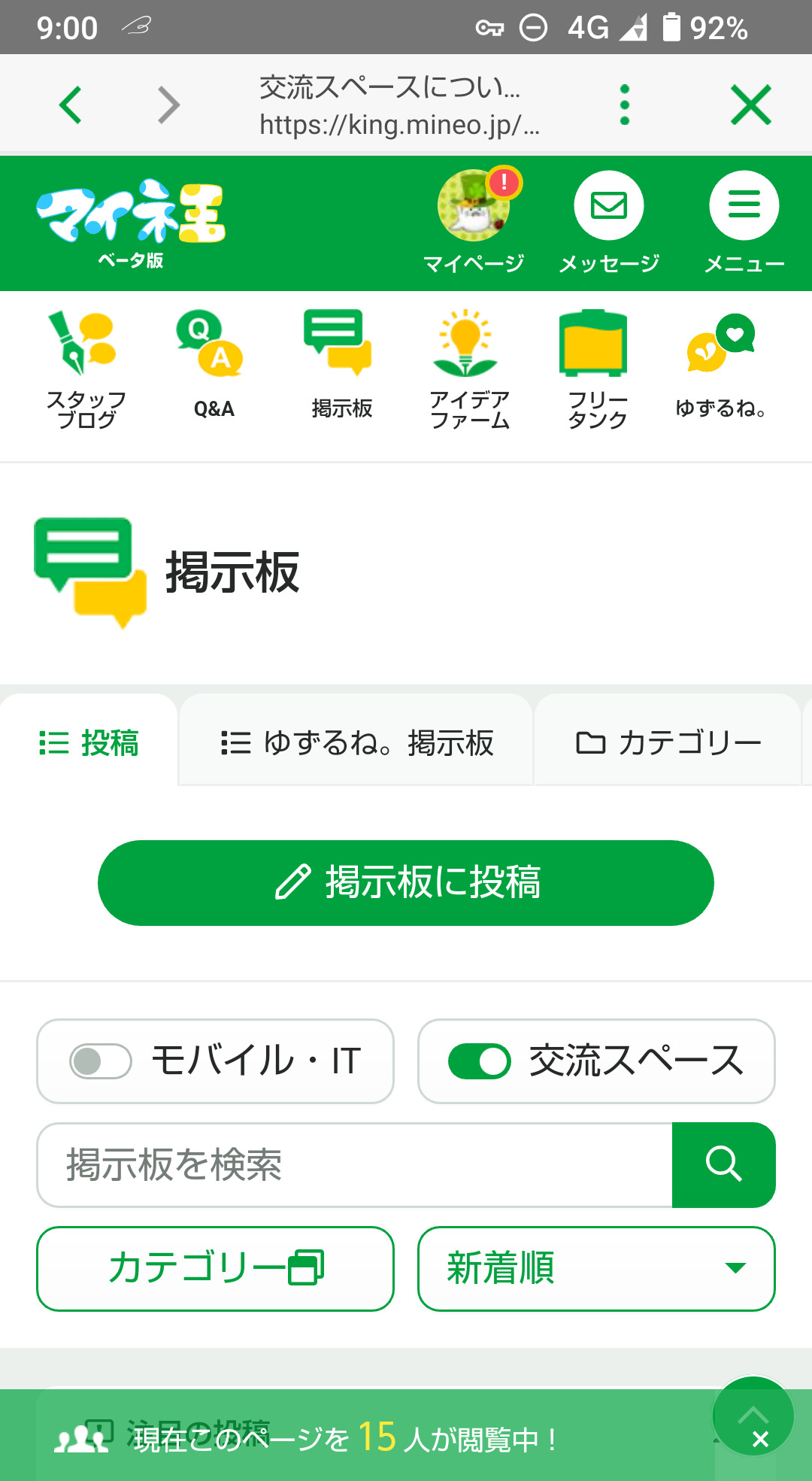Open アイデアファーム section

click(469, 370)
